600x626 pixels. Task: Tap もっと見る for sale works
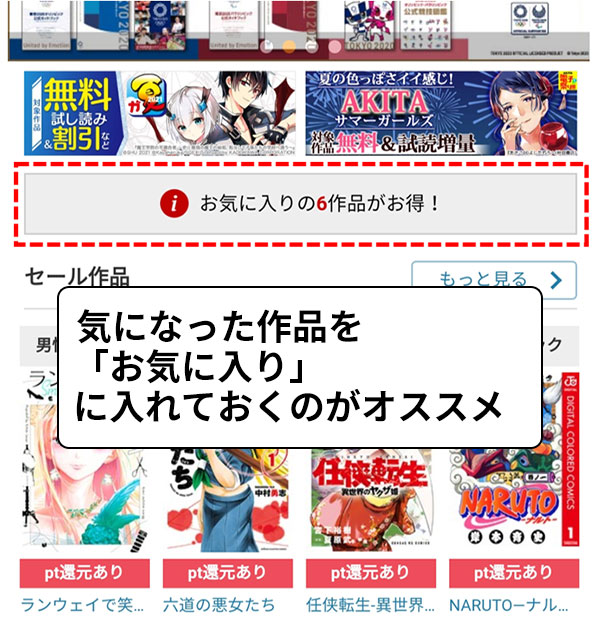(494, 279)
